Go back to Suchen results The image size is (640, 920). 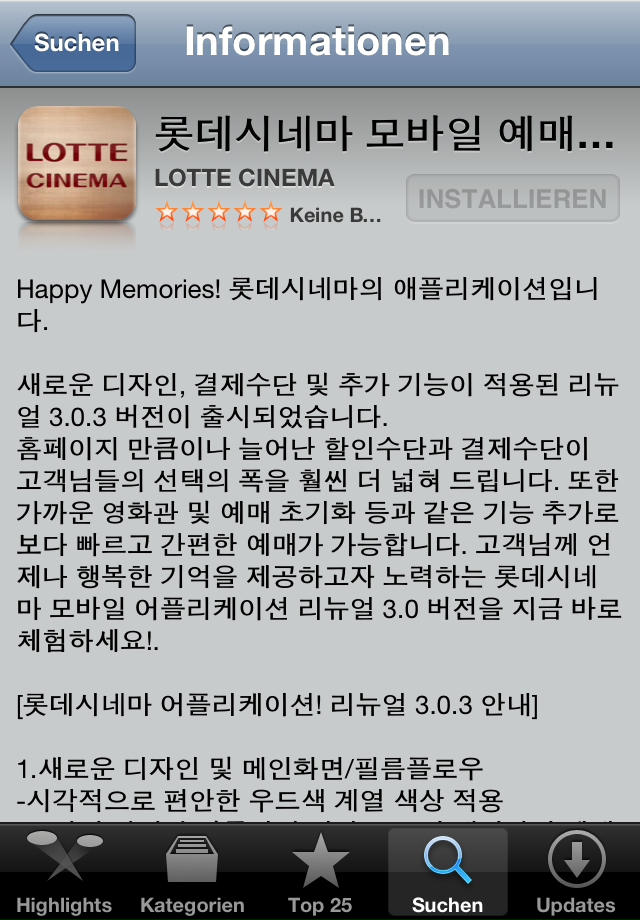[x=74, y=43]
